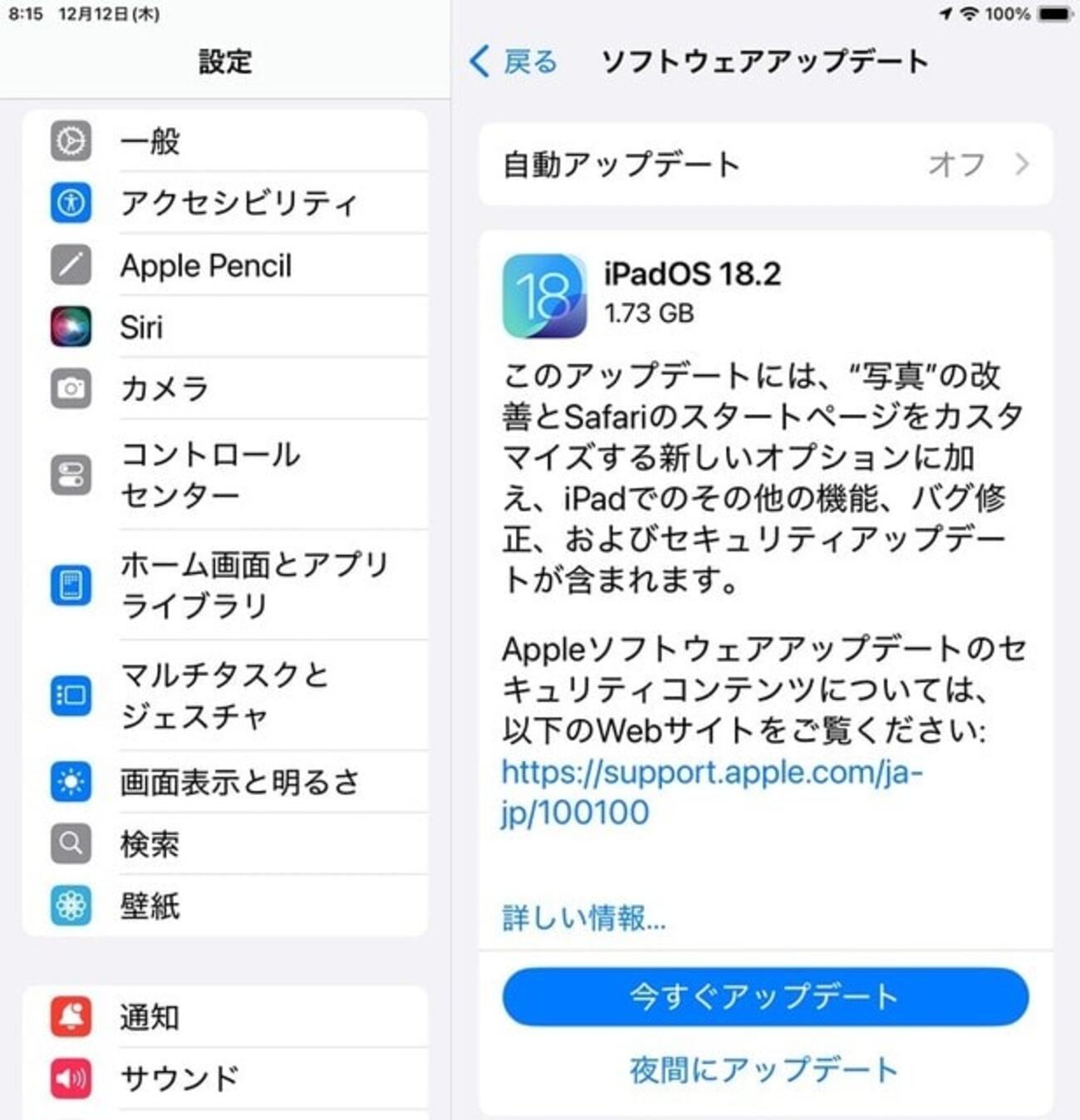Open 自動アップデート settings row
Image resolution: width=1080 pixels, height=1120 pixels.
[x=765, y=165]
